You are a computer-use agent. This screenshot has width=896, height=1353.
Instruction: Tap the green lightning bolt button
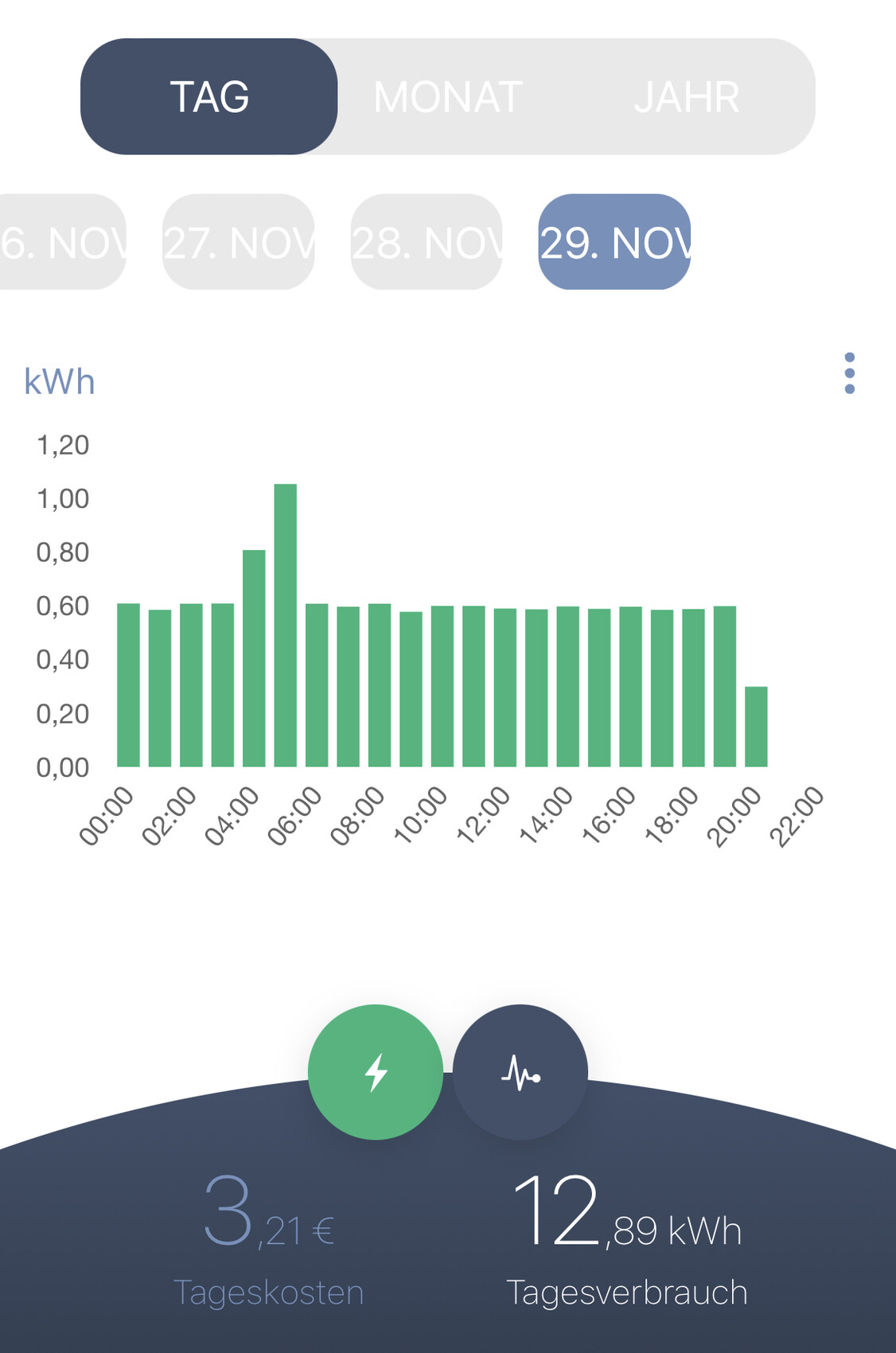376,1072
